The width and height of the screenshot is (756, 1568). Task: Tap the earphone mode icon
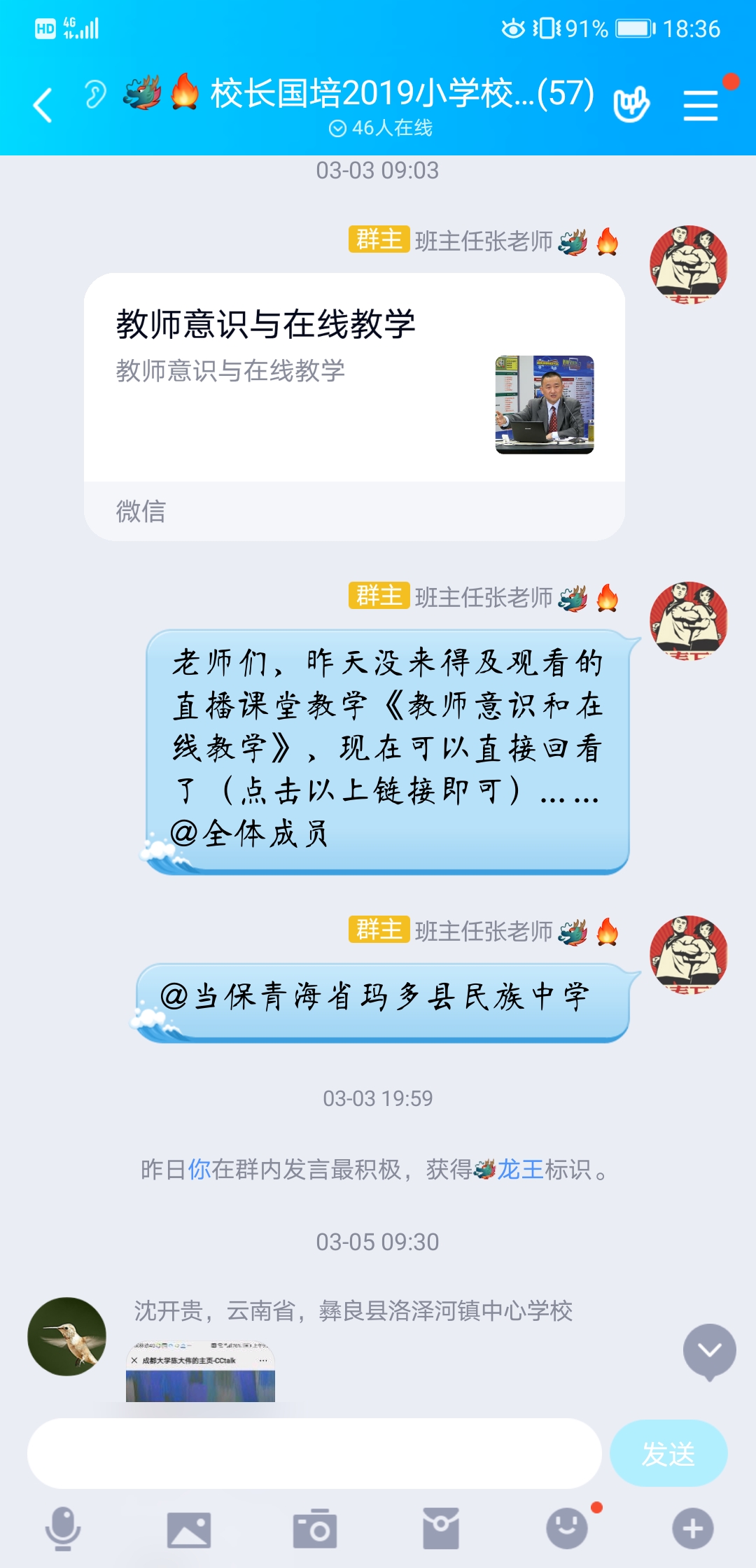click(95, 95)
